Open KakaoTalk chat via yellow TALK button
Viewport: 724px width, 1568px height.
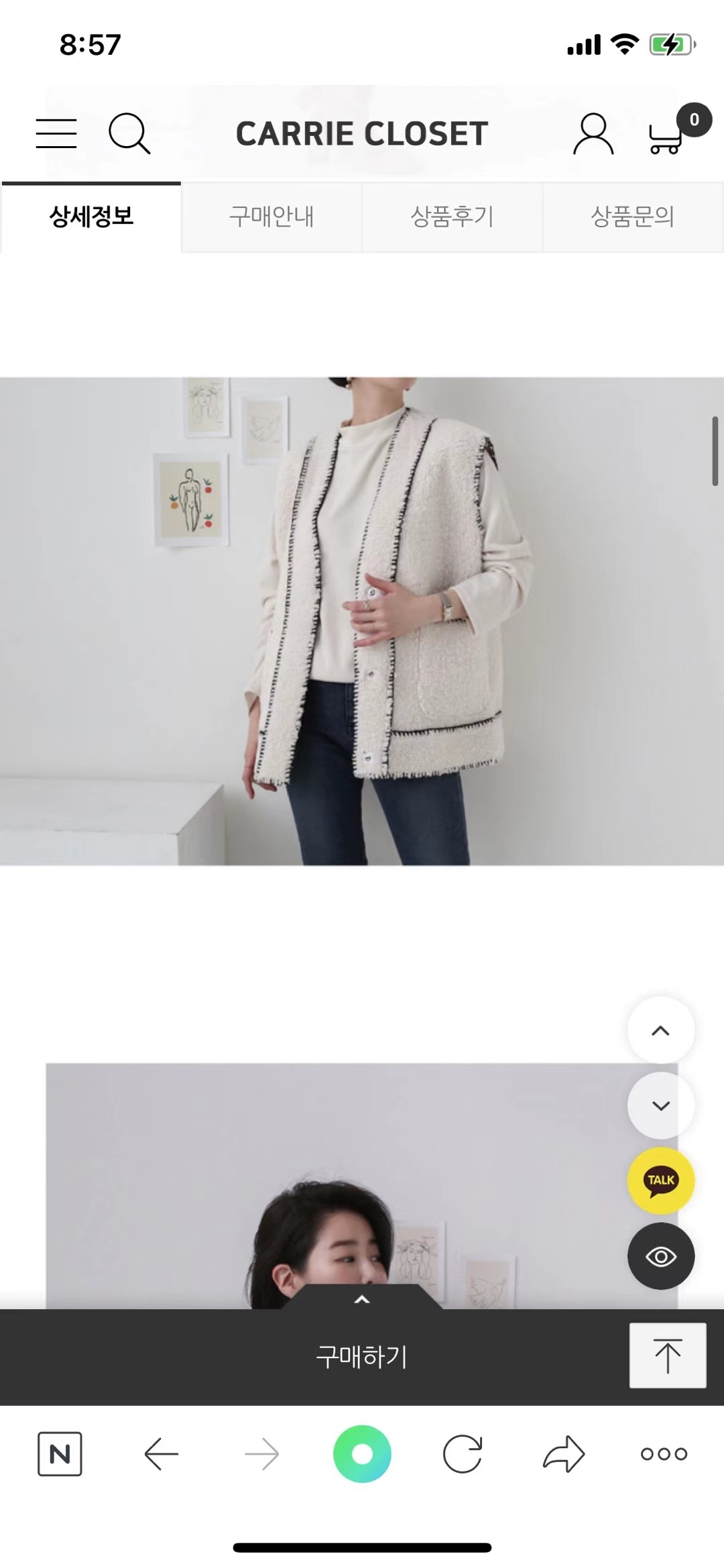coord(660,1181)
